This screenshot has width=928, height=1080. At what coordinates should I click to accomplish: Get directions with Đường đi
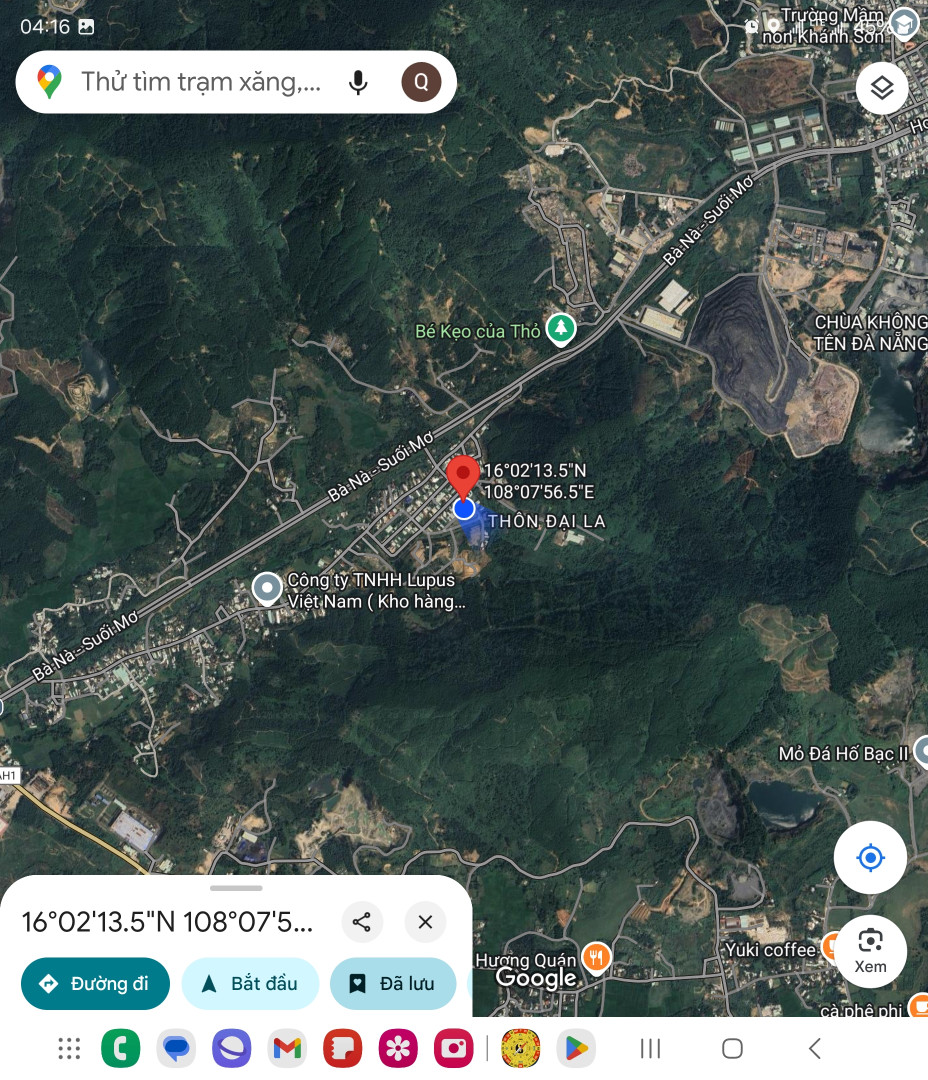coord(95,984)
